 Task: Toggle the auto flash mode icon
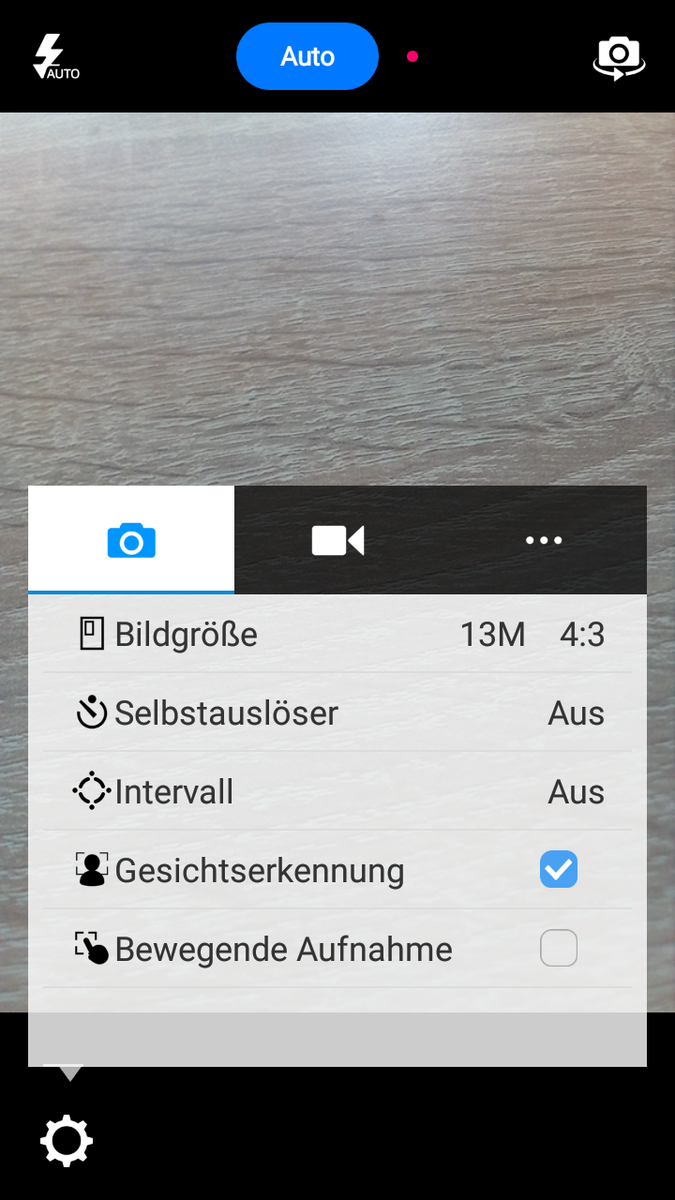[55, 57]
